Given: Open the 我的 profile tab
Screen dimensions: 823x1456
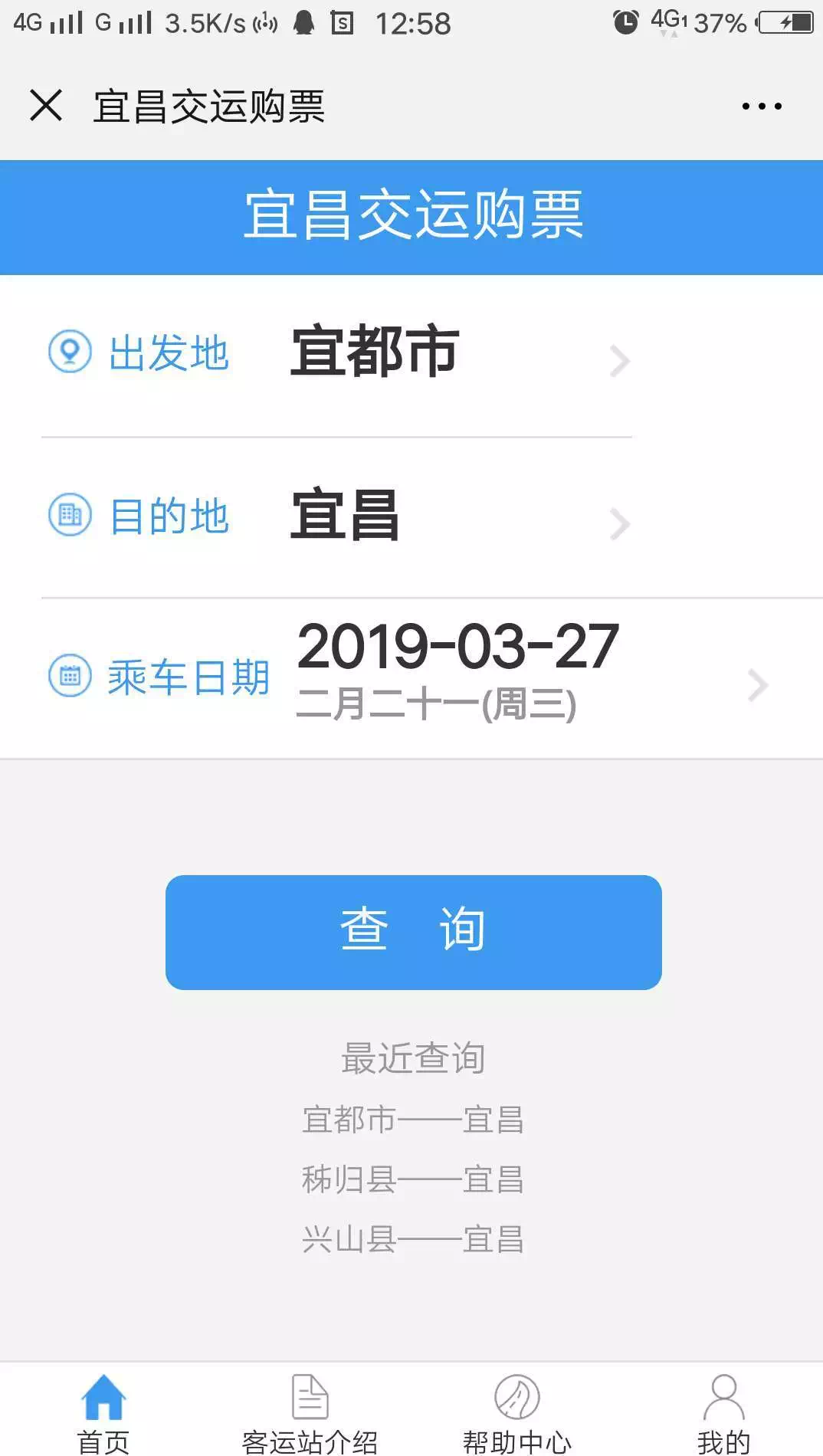Looking at the screenshot, I should point(723,1412).
